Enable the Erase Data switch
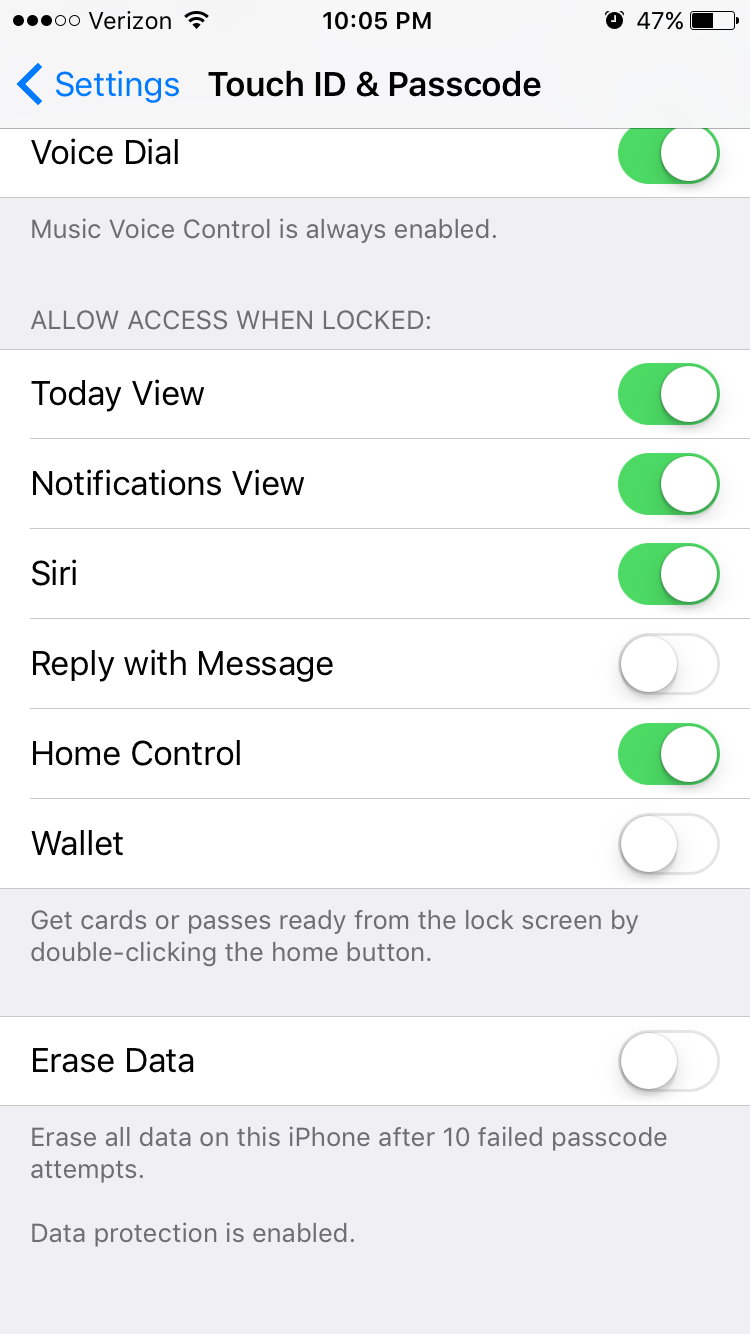This screenshot has width=750, height=1334. tap(669, 1061)
